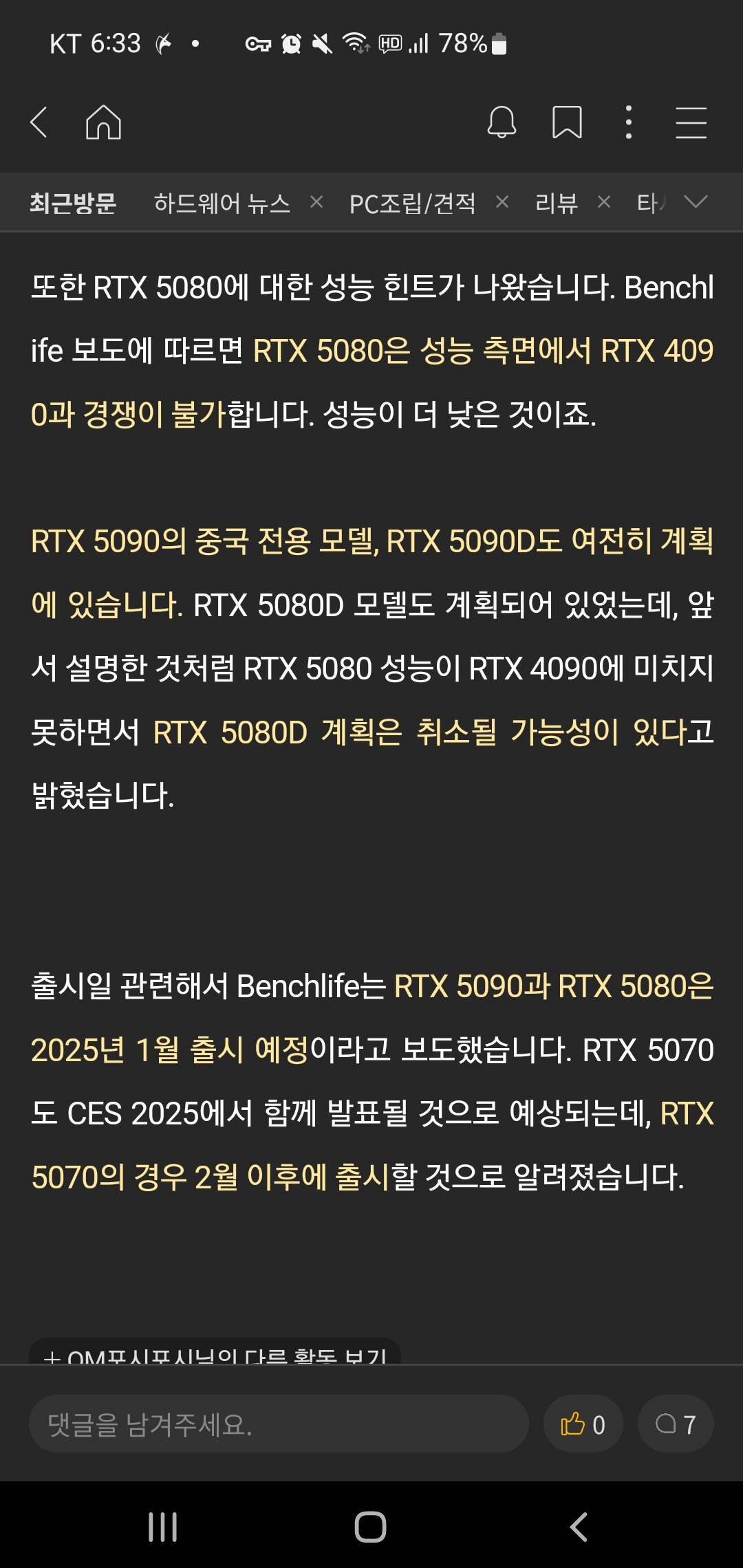Bookmark this article
The image size is (743, 1568).
pyautogui.click(x=567, y=122)
